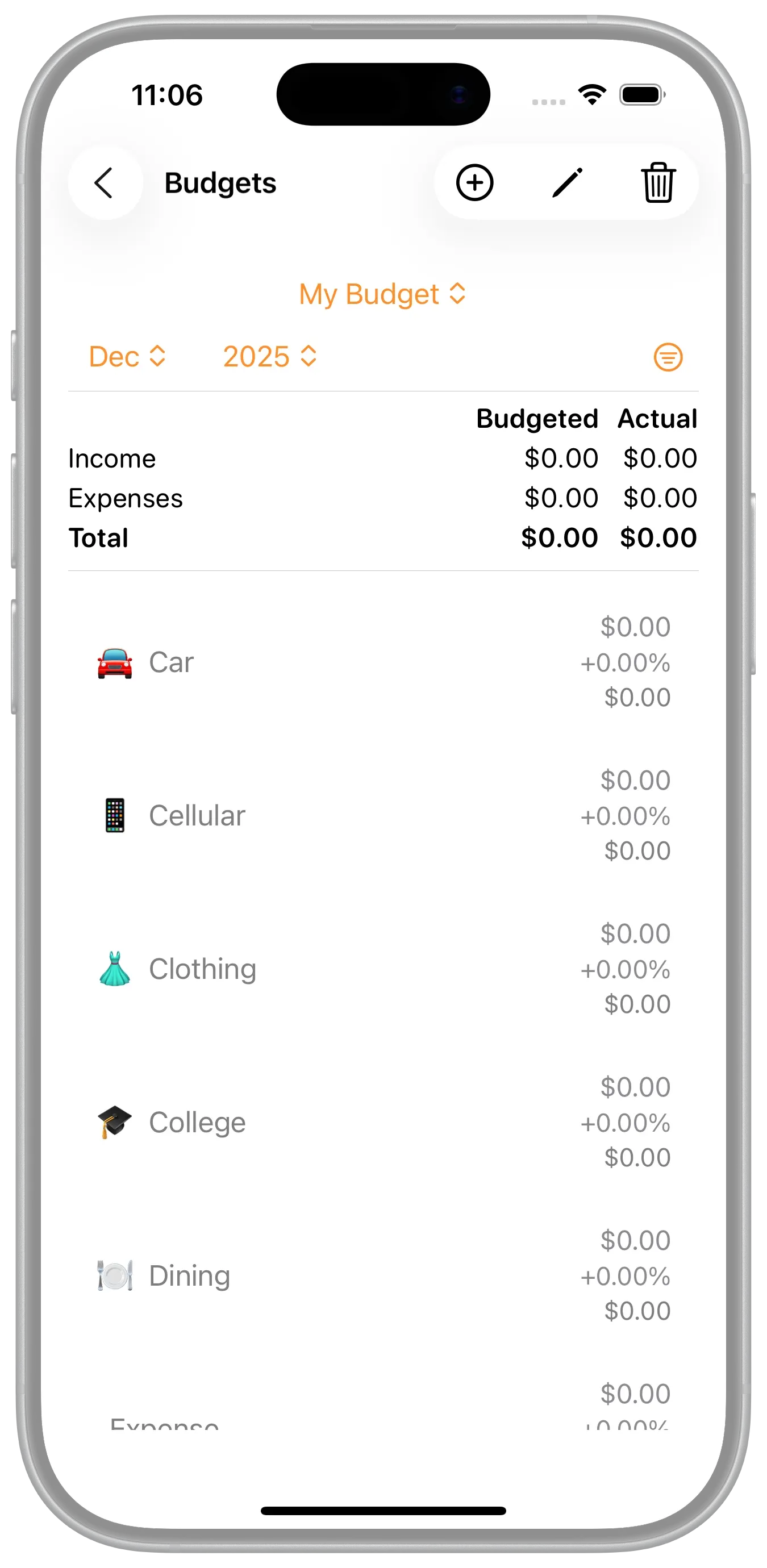The height and width of the screenshot is (1568, 767).
Task: Add a new budget item
Action: (x=474, y=182)
